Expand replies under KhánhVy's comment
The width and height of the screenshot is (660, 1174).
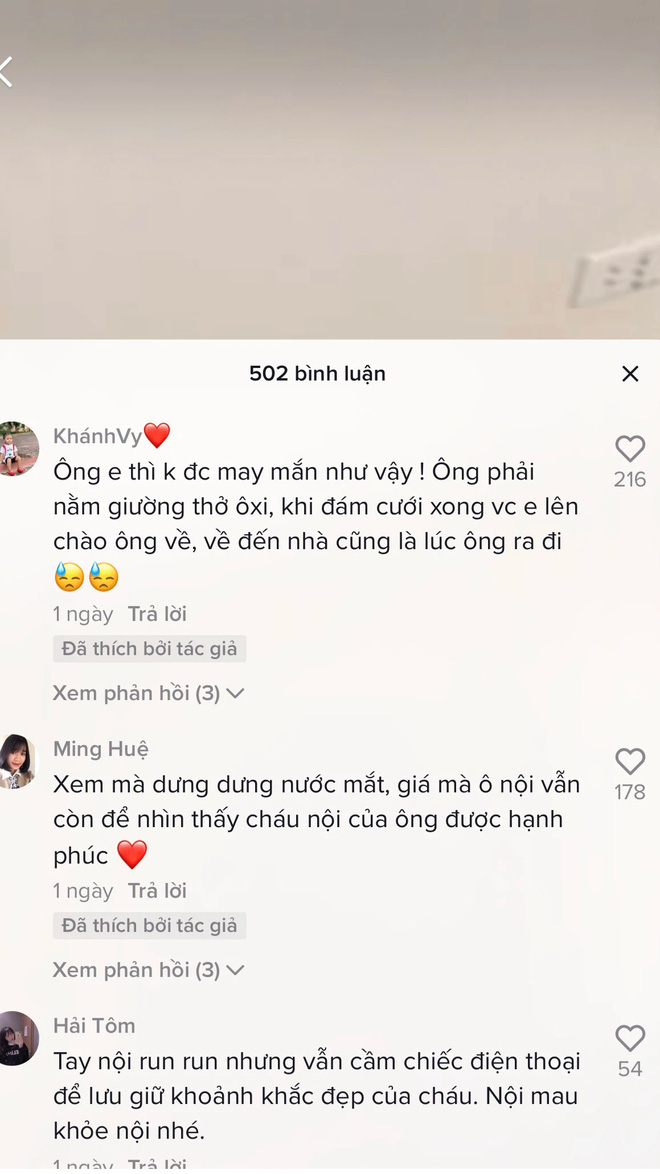[x=148, y=693]
